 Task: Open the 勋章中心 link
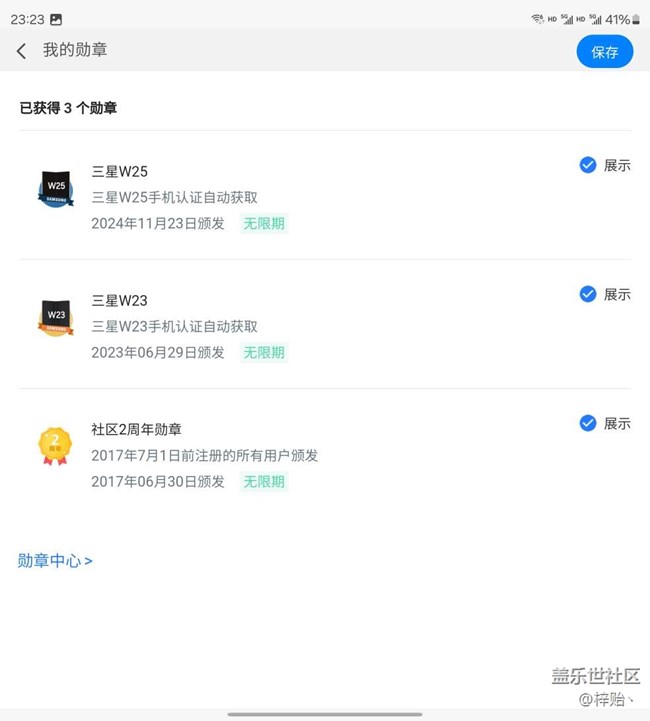[55, 561]
